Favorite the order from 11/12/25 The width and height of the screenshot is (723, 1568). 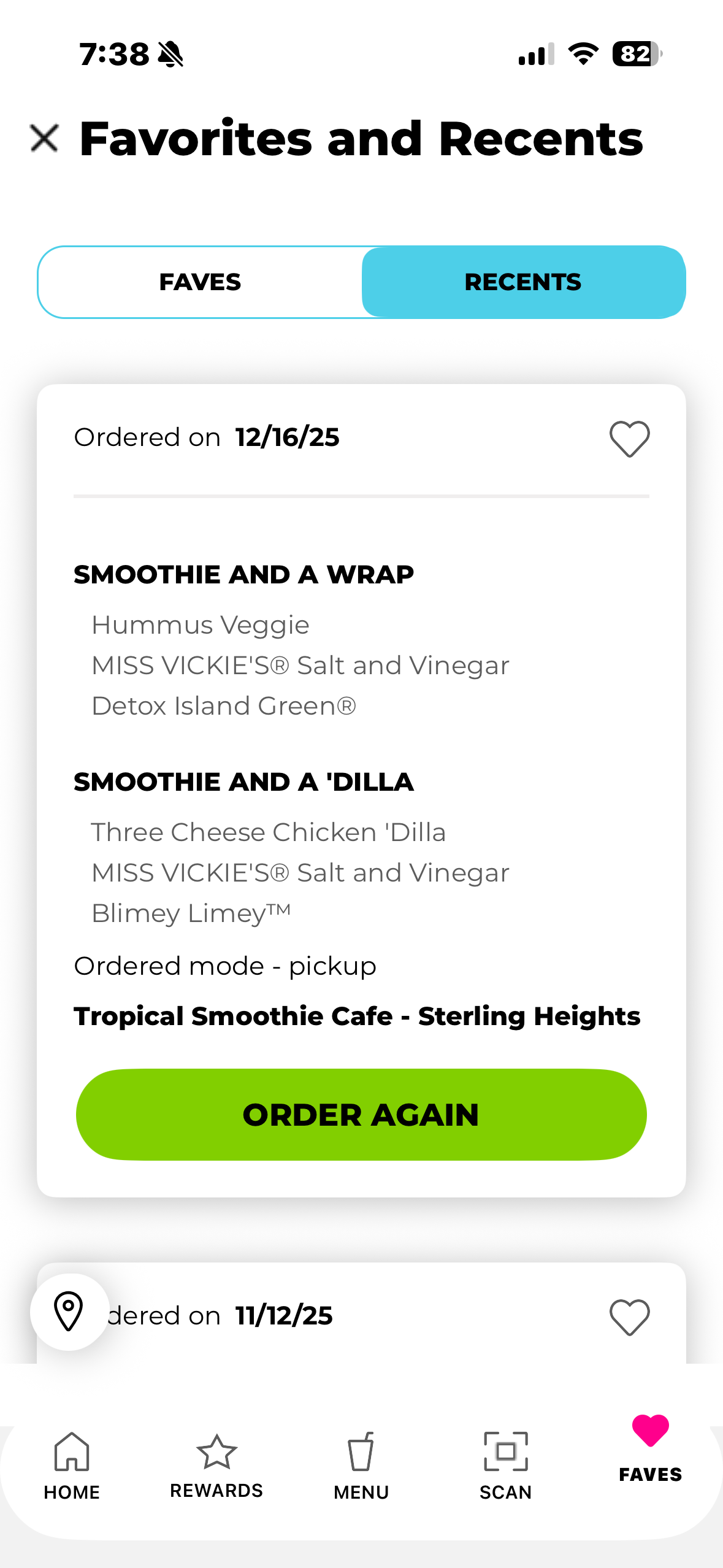click(629, 1316)
